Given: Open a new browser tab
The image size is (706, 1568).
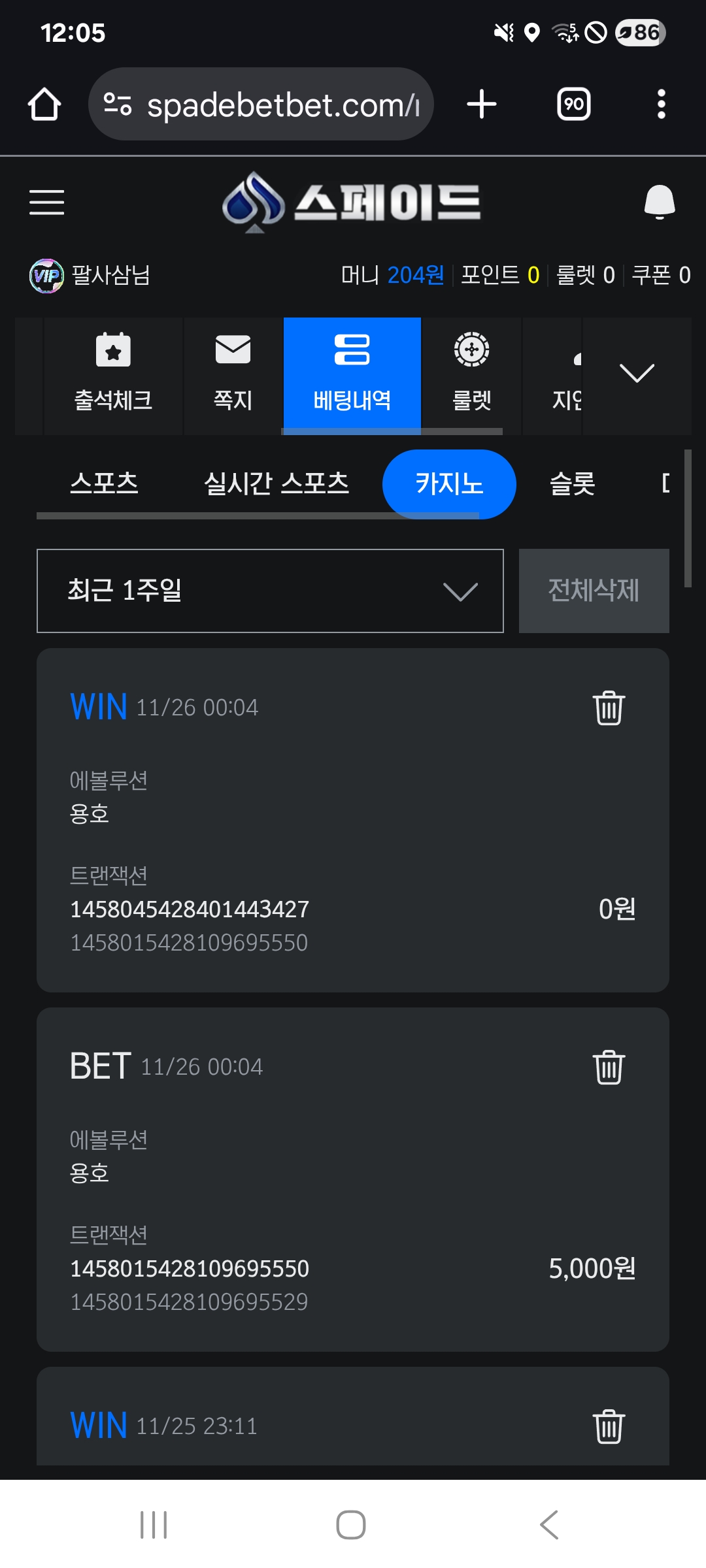Looking at the screenshot, I should (482, 105).
